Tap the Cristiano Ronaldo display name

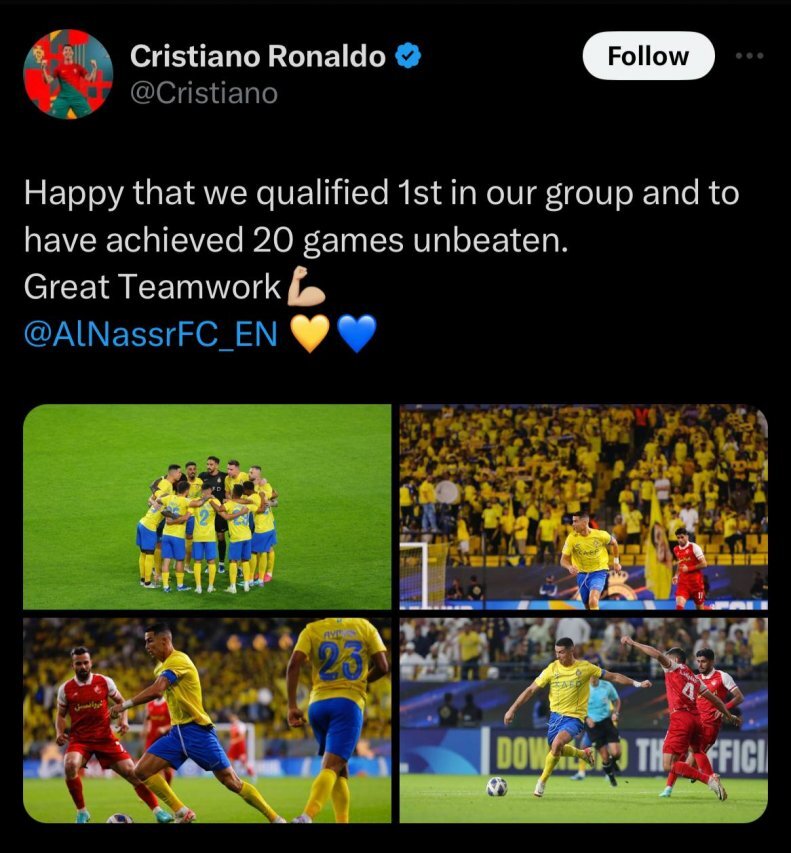(x=258, y=57)
